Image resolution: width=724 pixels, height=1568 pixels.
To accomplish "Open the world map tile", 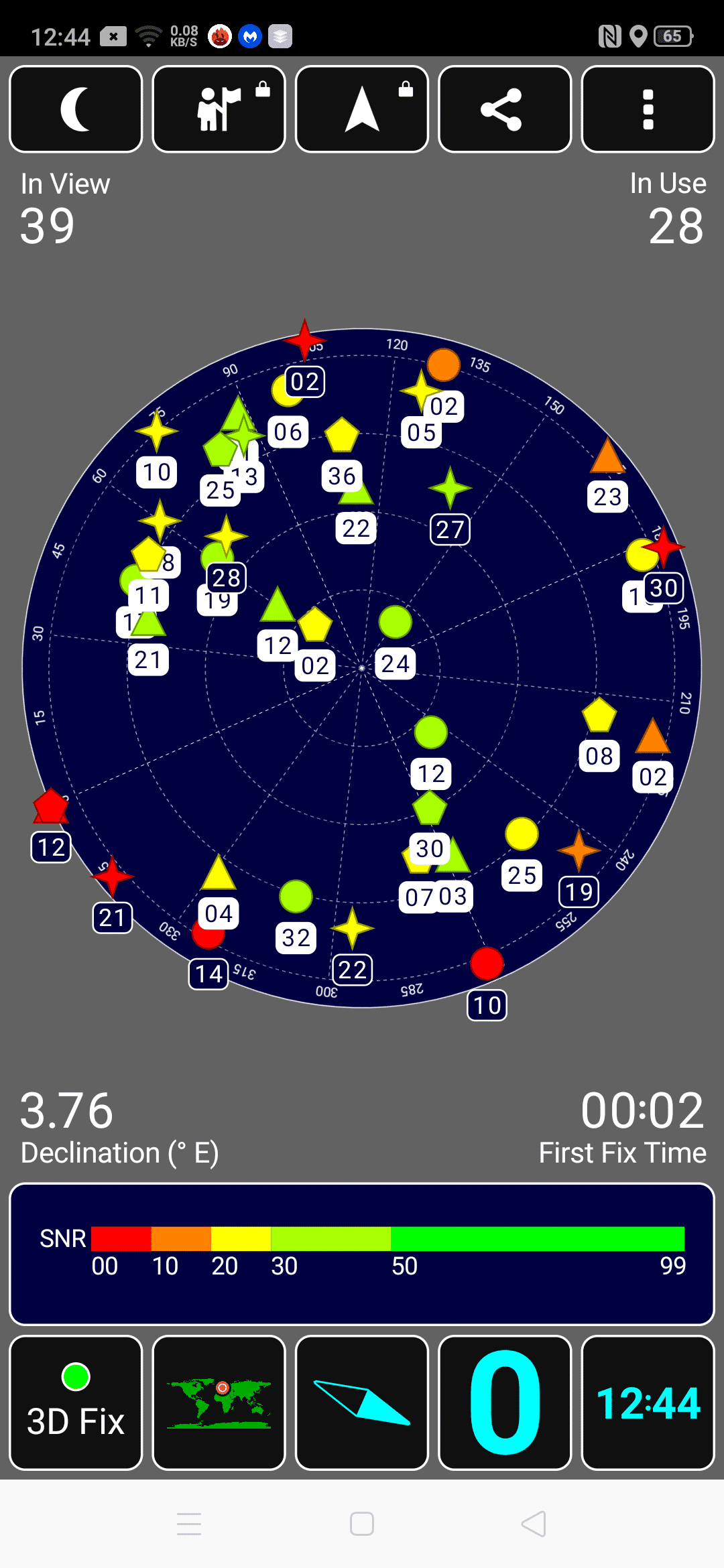I will point(219,1402).
